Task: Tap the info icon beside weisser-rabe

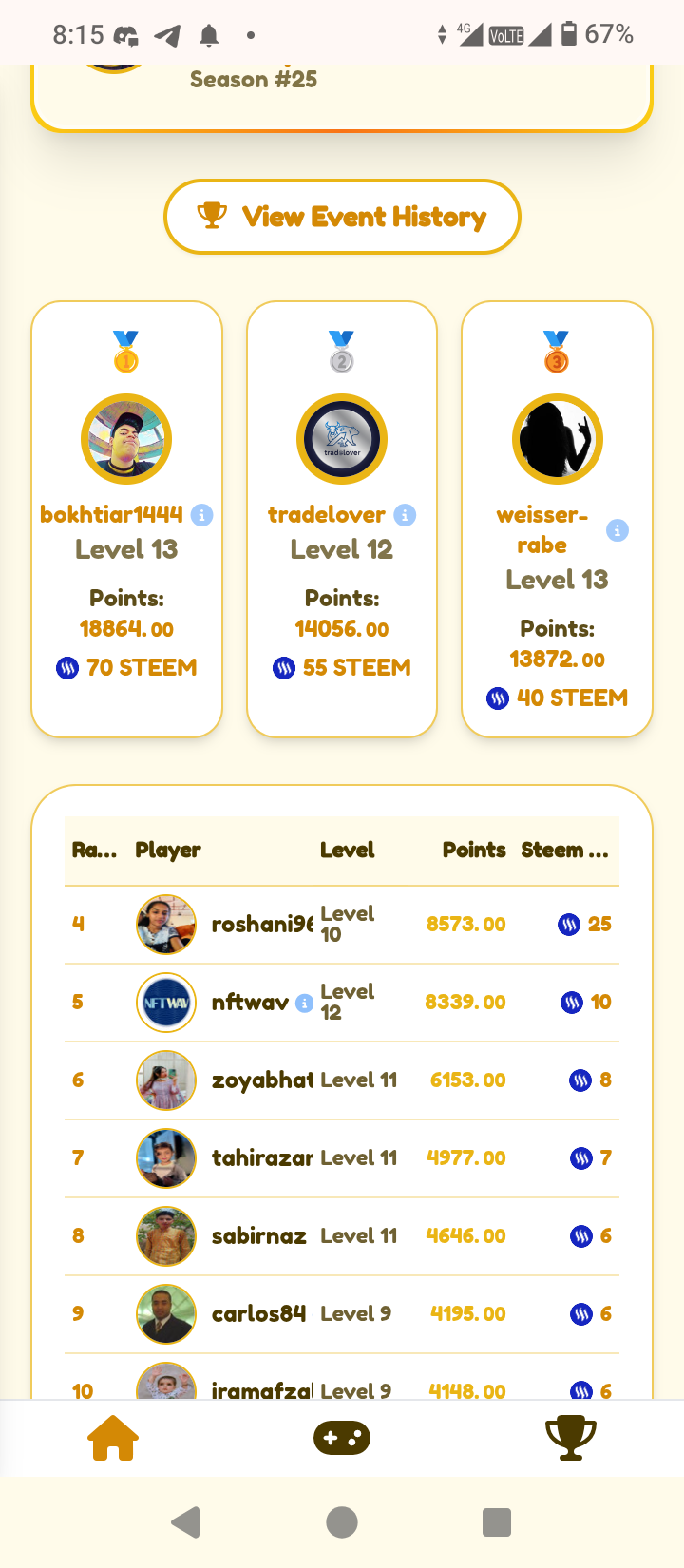Action: pyautogui.click(x=617, y=530)
